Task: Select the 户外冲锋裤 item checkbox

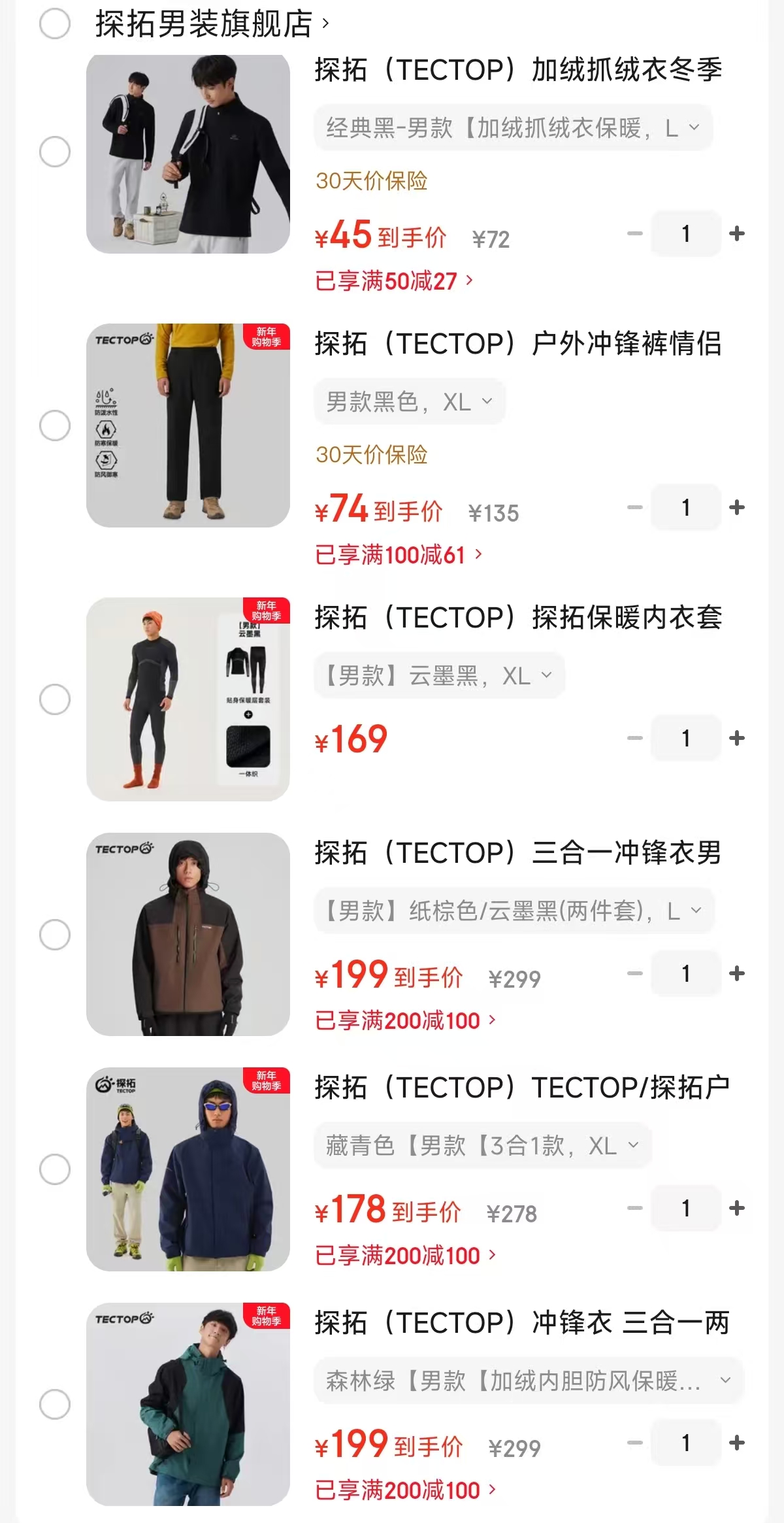Action: tap(55, 426)
